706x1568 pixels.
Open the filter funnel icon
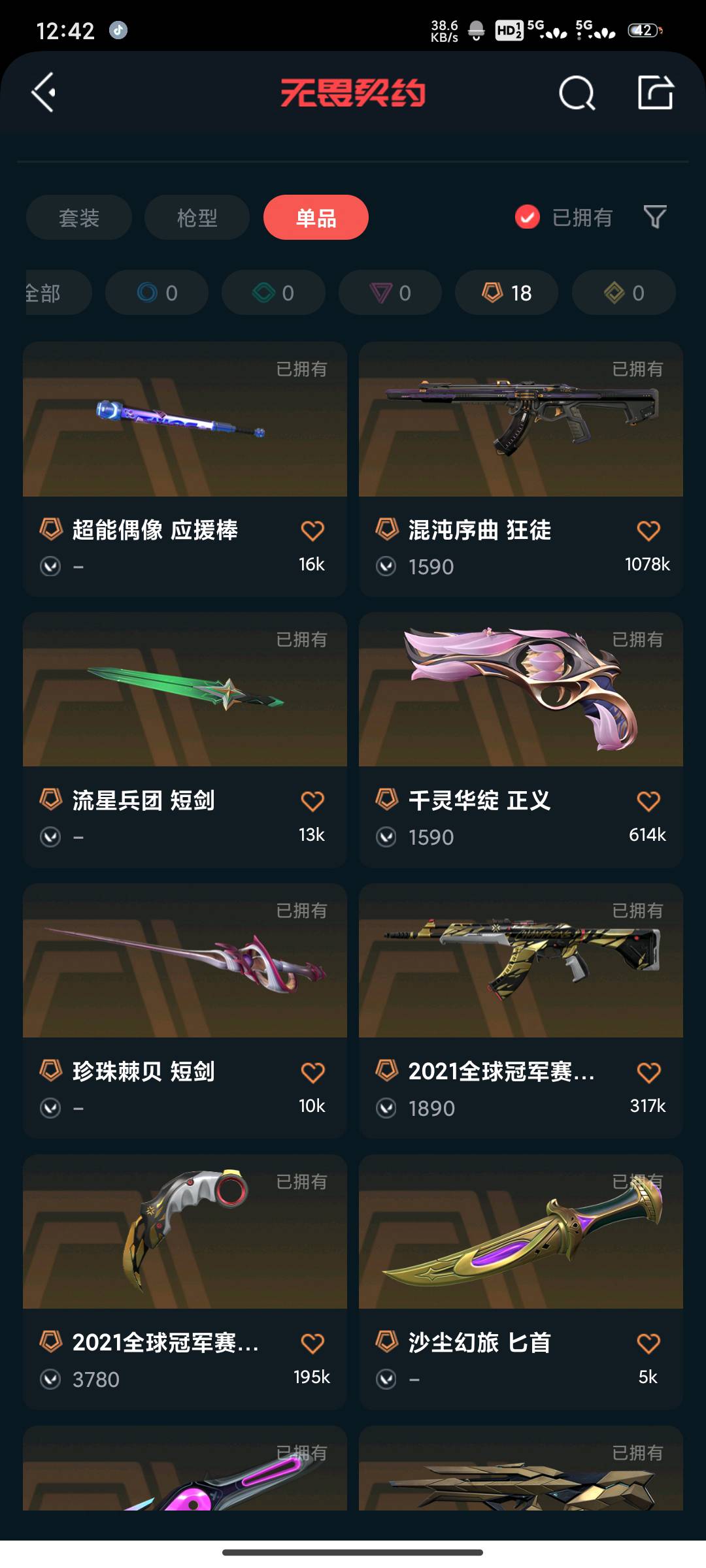tap(654, 217)
